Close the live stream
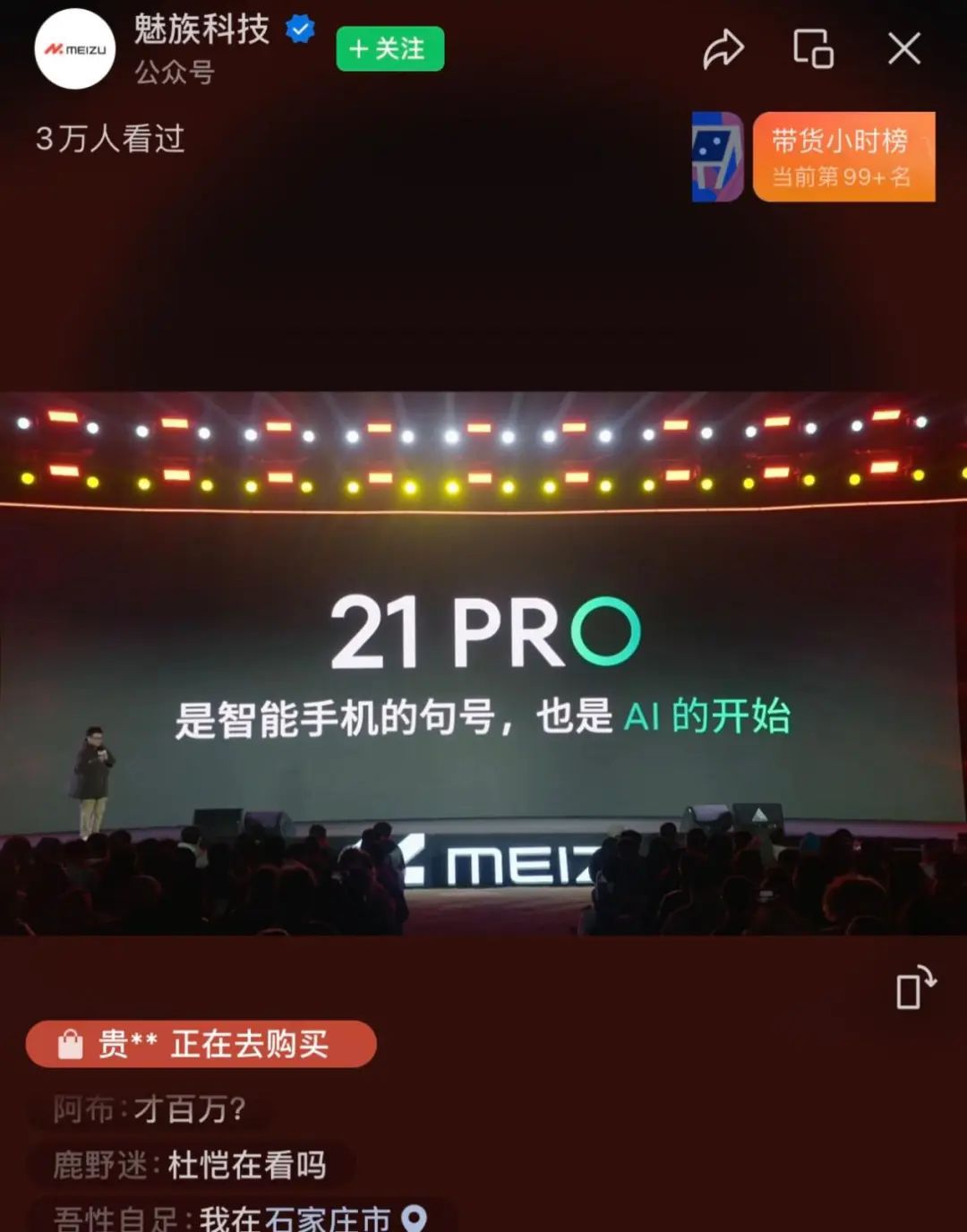Screen dimensions: 967x1232 click(903, 49)
